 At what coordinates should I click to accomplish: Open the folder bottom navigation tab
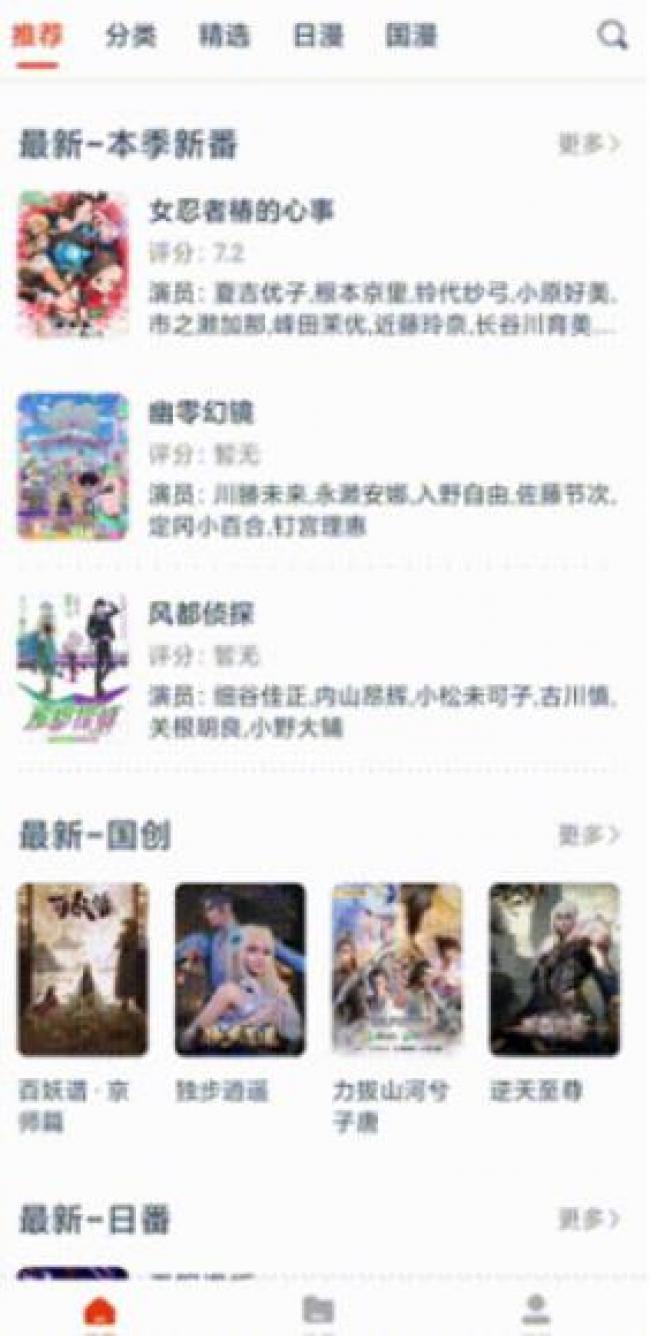pos(318,1310)
